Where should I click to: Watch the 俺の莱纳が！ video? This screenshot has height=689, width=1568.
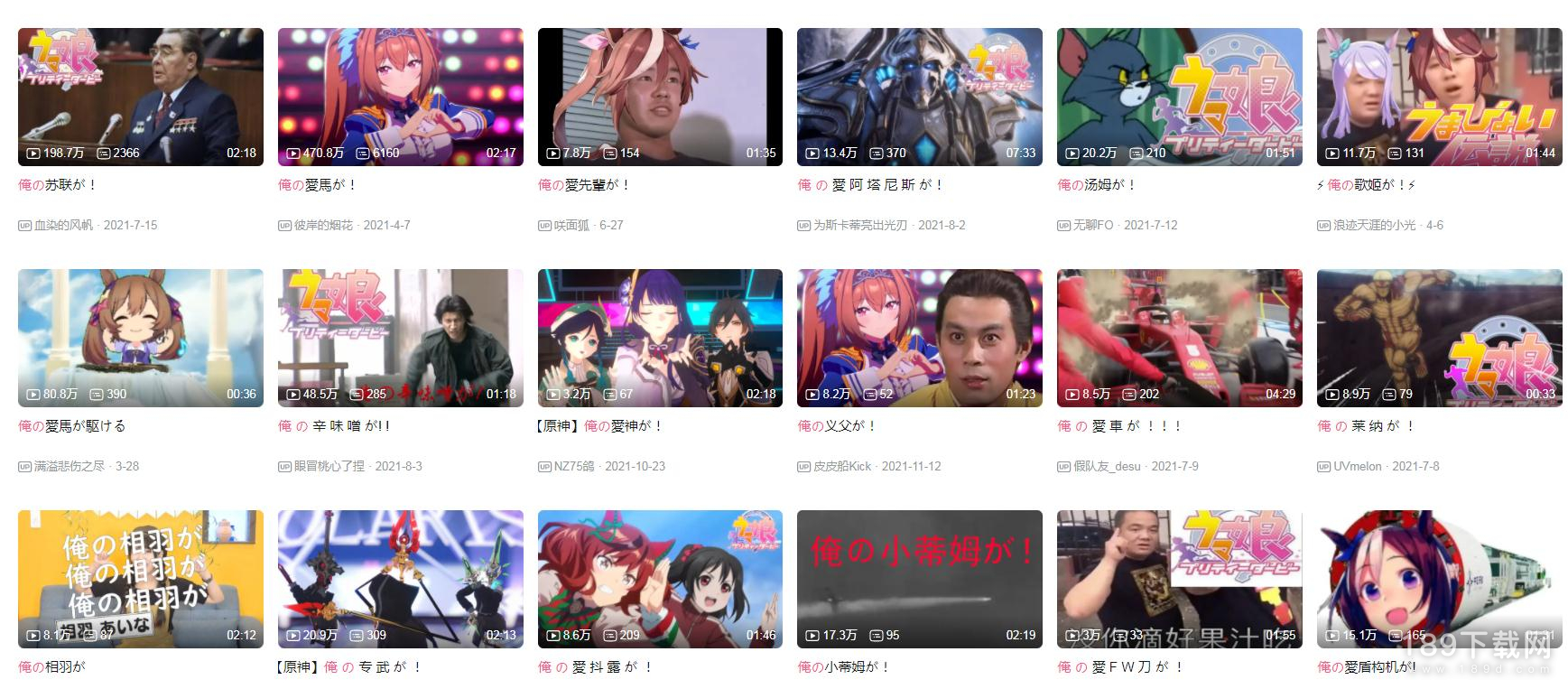(1439, 338)
